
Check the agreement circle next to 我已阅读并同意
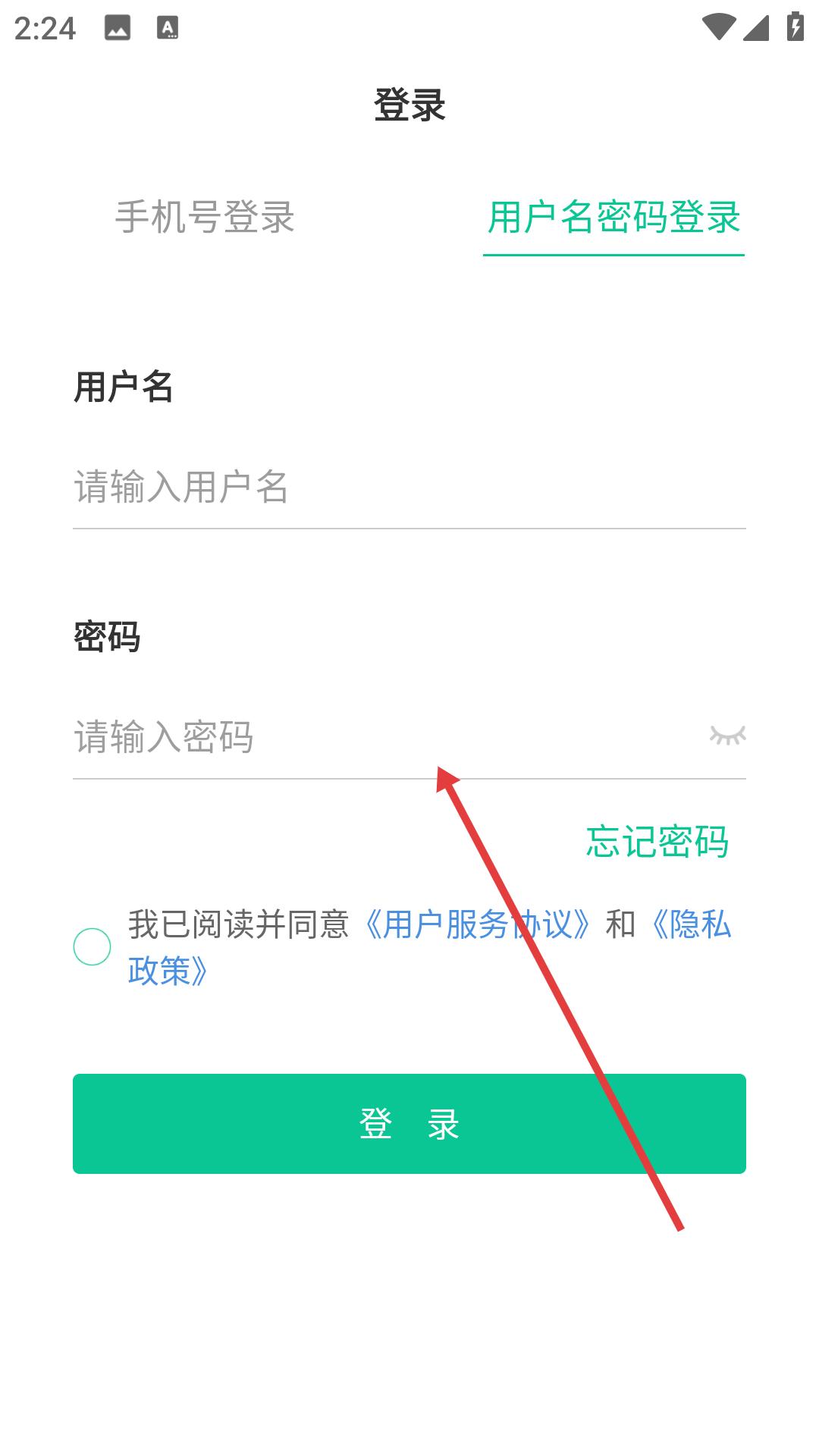[92, 946]
